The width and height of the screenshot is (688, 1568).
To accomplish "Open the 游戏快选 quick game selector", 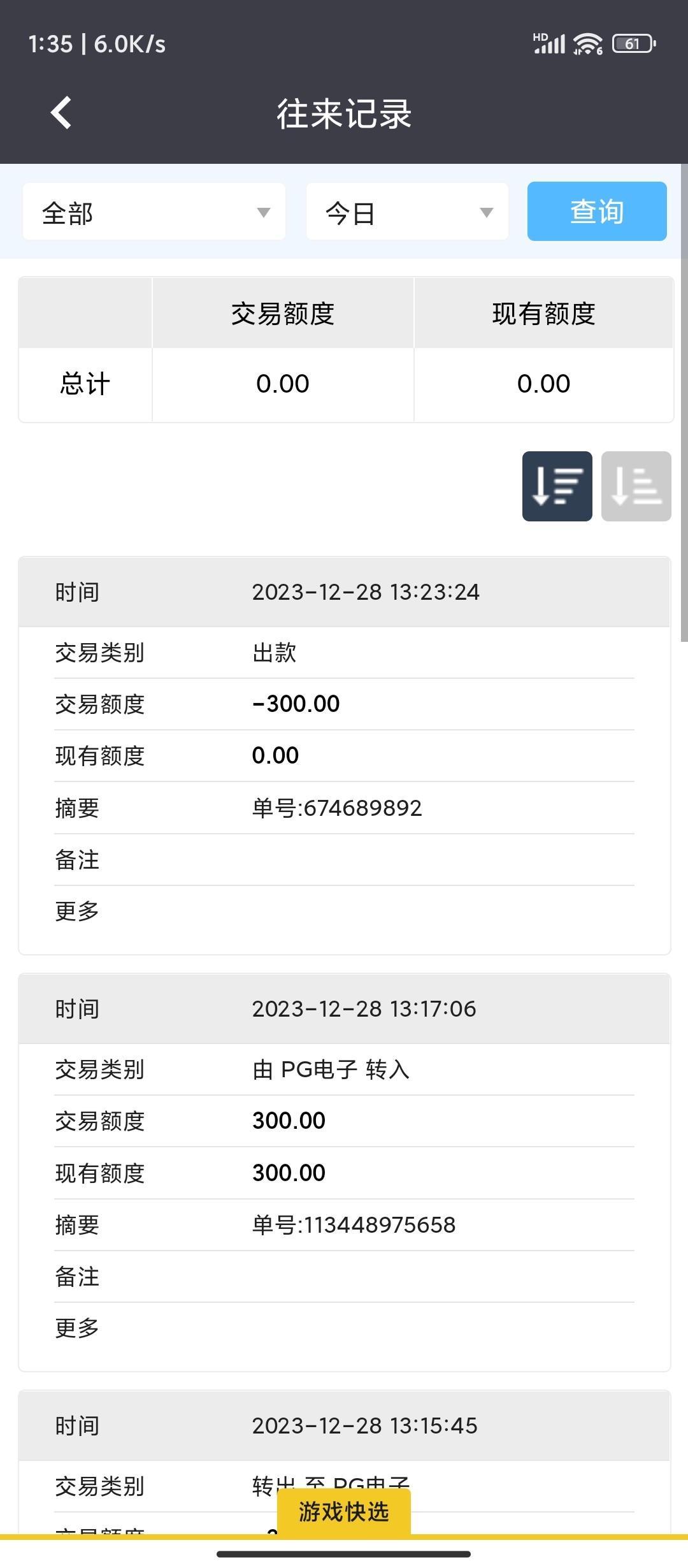I will point(343,1511).
